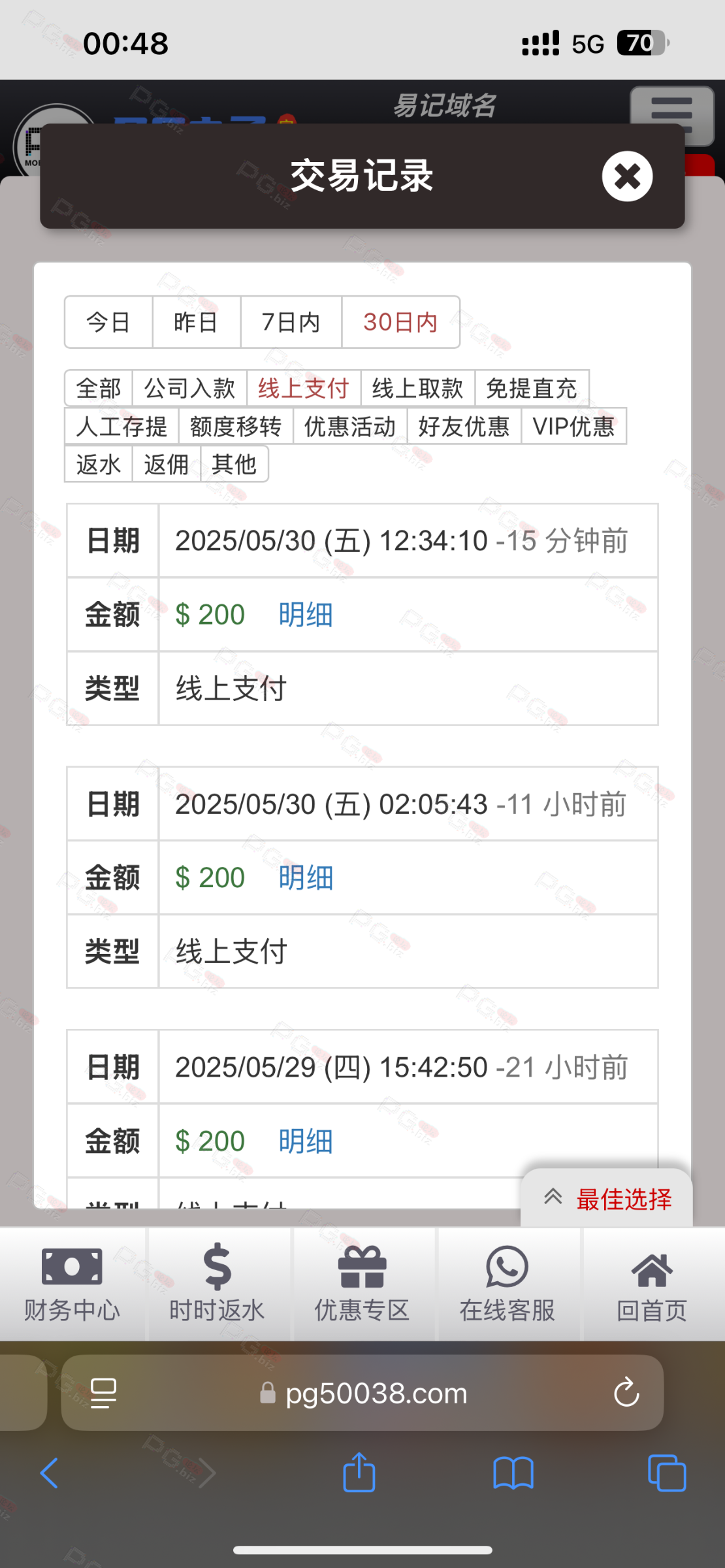Show 优惠活动 records
Viewport: 725px width, 1568px height.
pyautogui.click(x=350, y=426)
